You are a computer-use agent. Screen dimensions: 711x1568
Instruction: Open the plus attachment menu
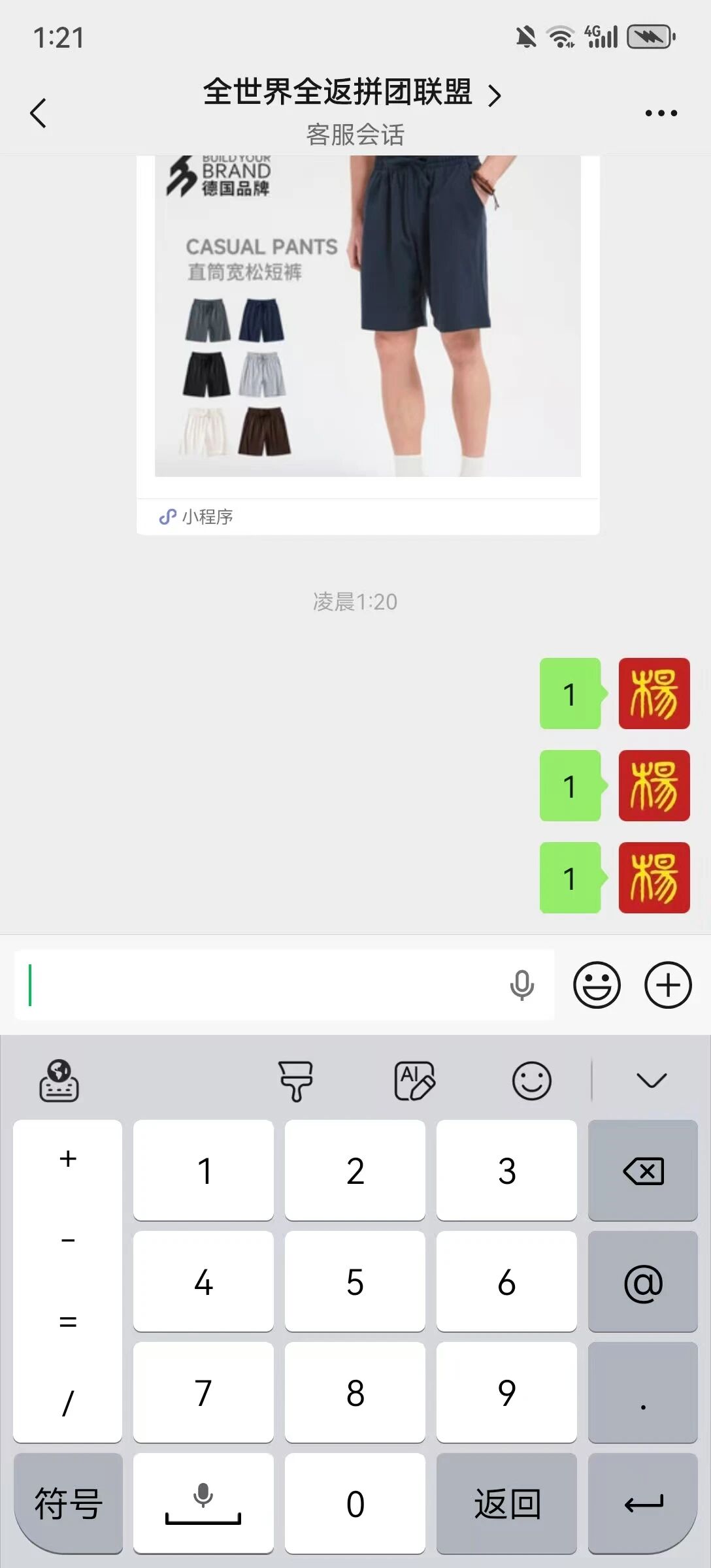[668, 985]
